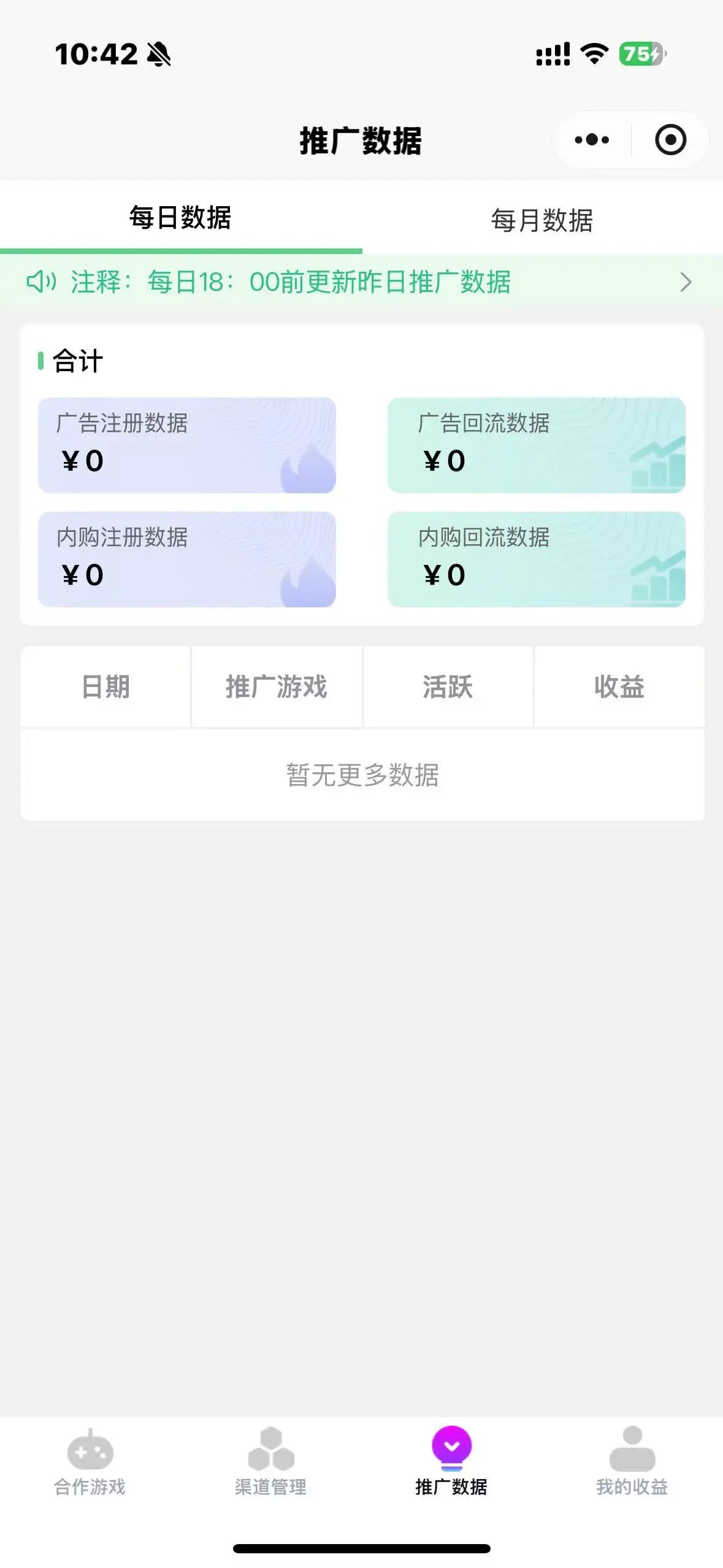This screenshot has height=1568, width=723.
Task: Open the 广告注册数据 card
Action: click(x=187, y=445)
